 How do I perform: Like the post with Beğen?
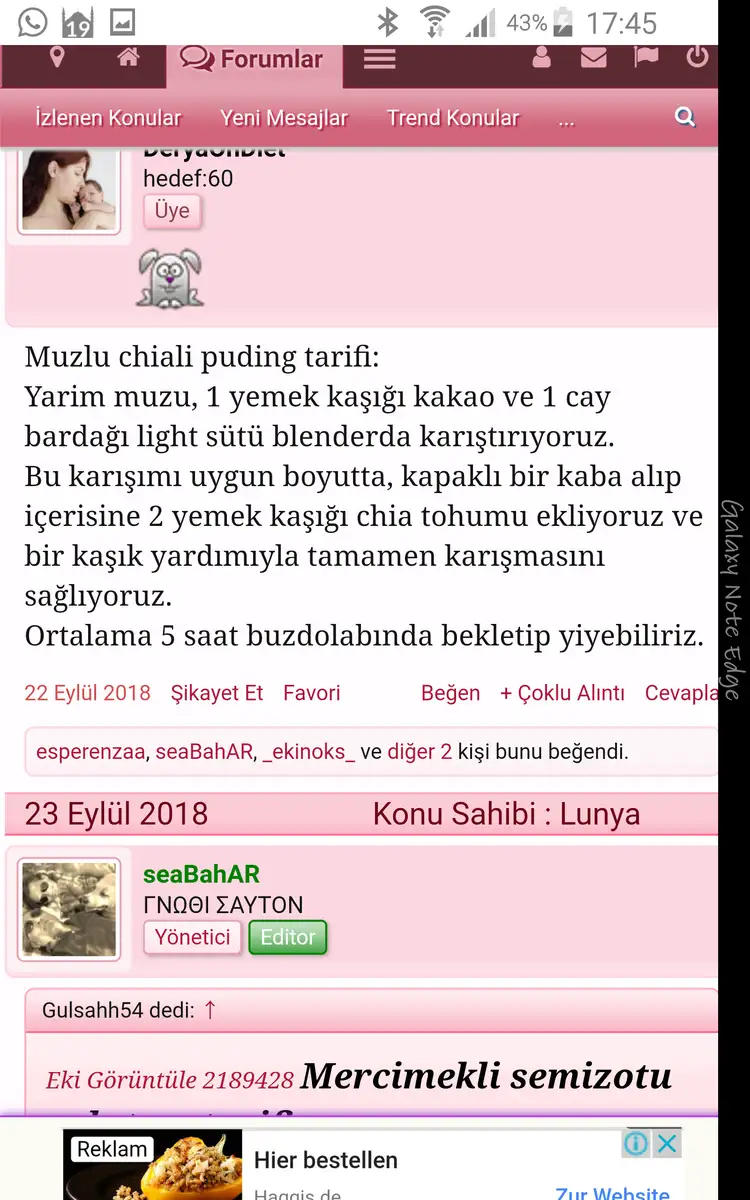coord(450,693)
